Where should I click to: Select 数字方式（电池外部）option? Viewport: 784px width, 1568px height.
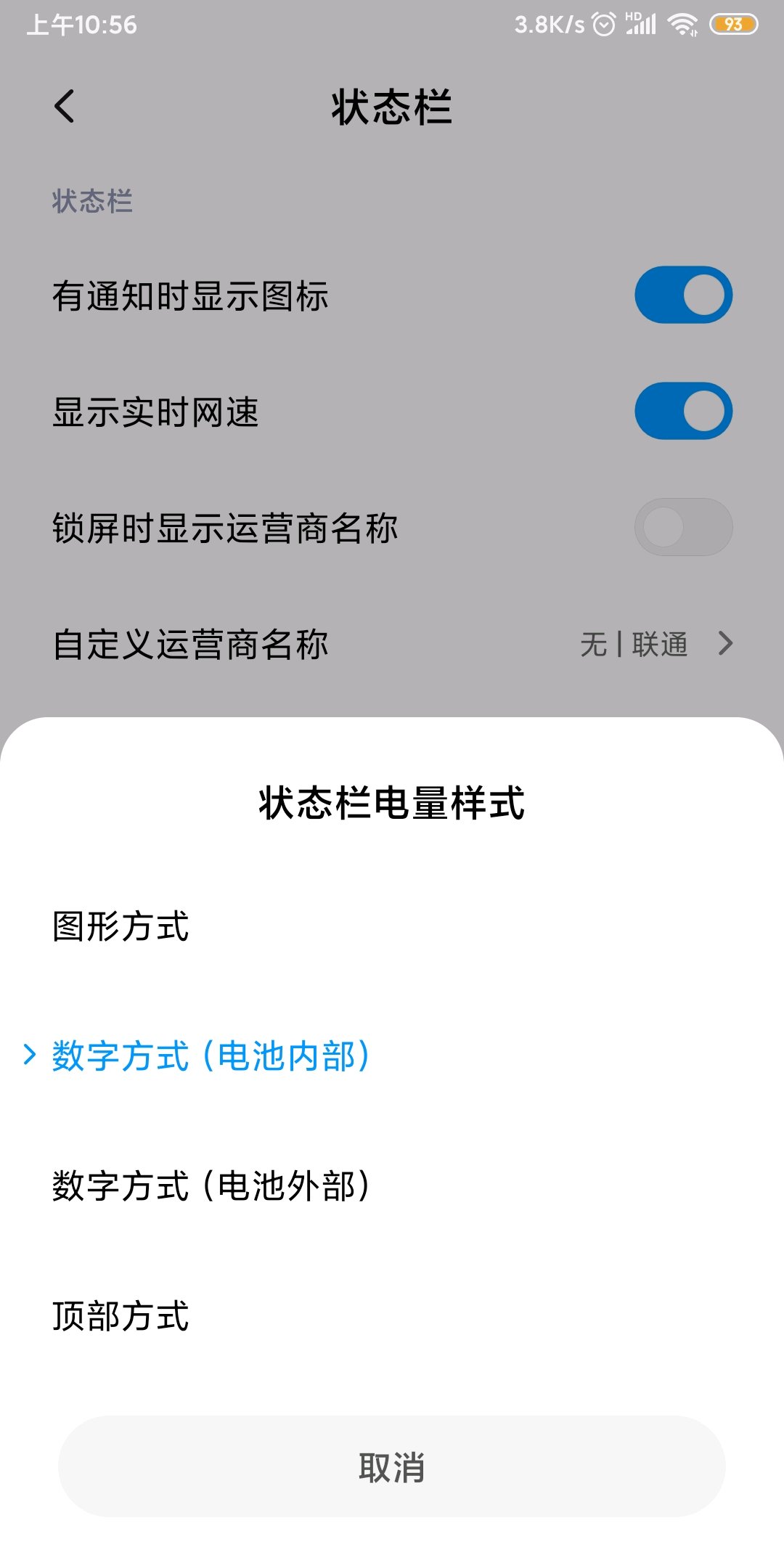coord(392,1186)
